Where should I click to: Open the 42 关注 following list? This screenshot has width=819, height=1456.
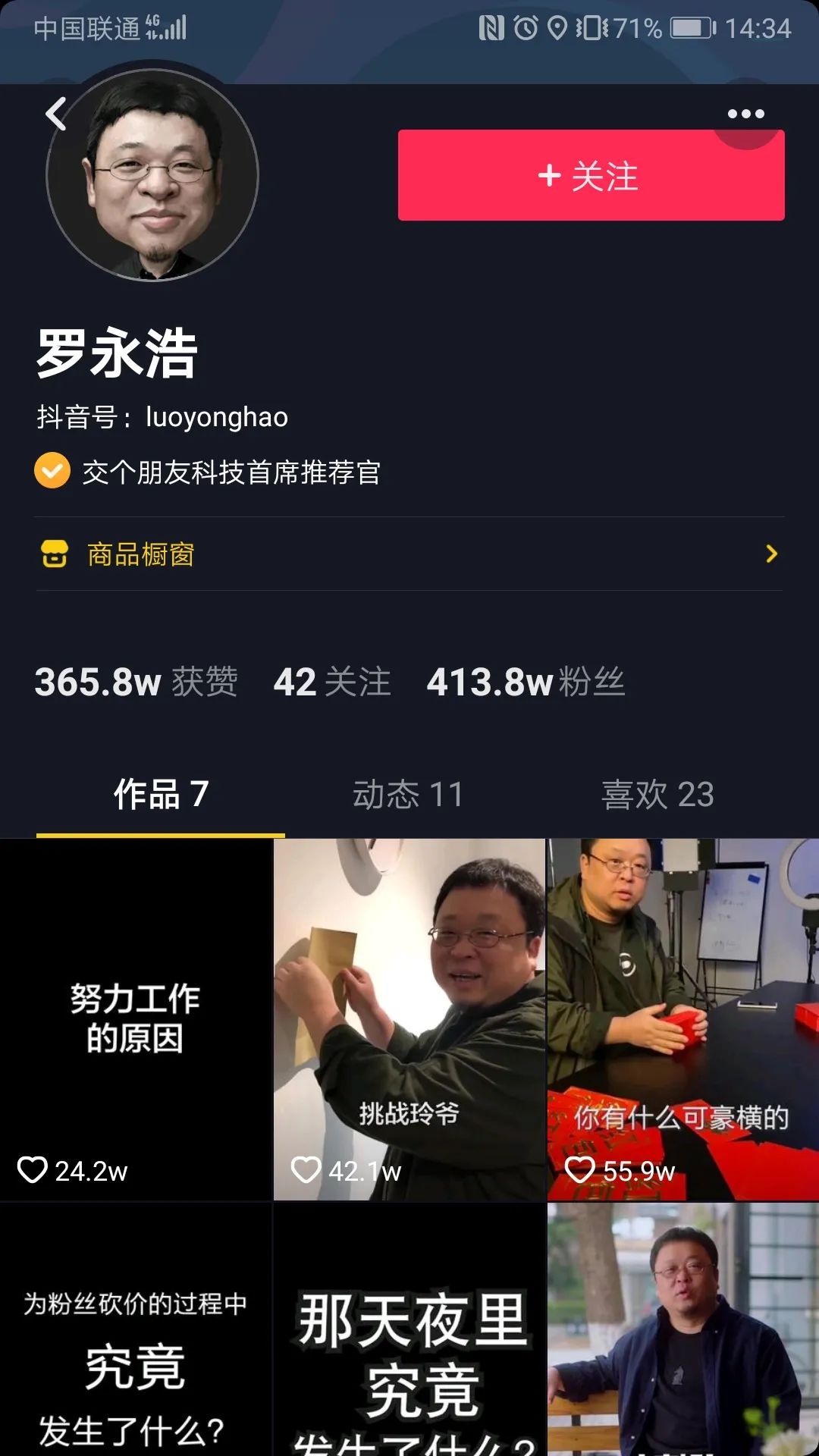(332, 683)
